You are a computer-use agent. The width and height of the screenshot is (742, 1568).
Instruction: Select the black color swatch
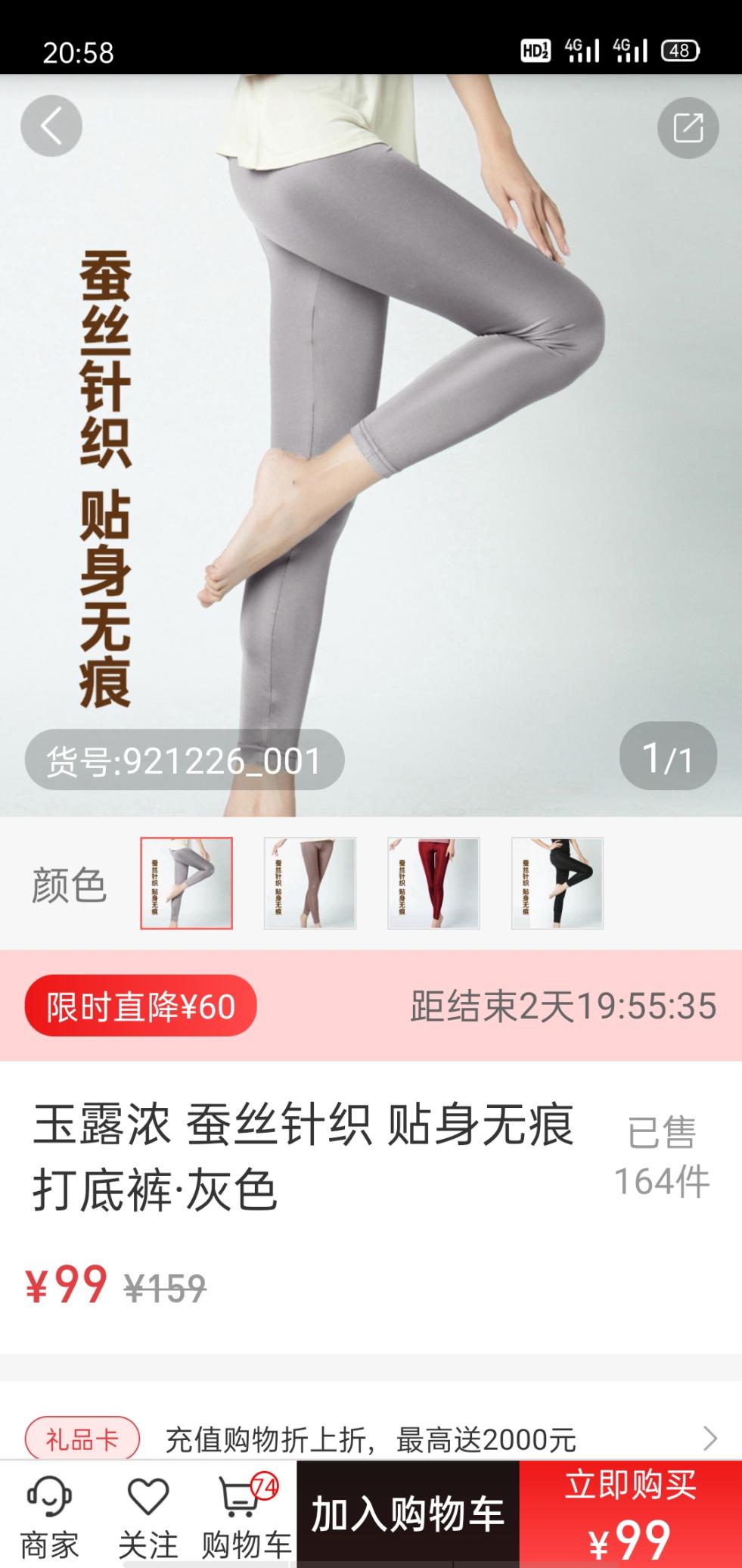557,883
